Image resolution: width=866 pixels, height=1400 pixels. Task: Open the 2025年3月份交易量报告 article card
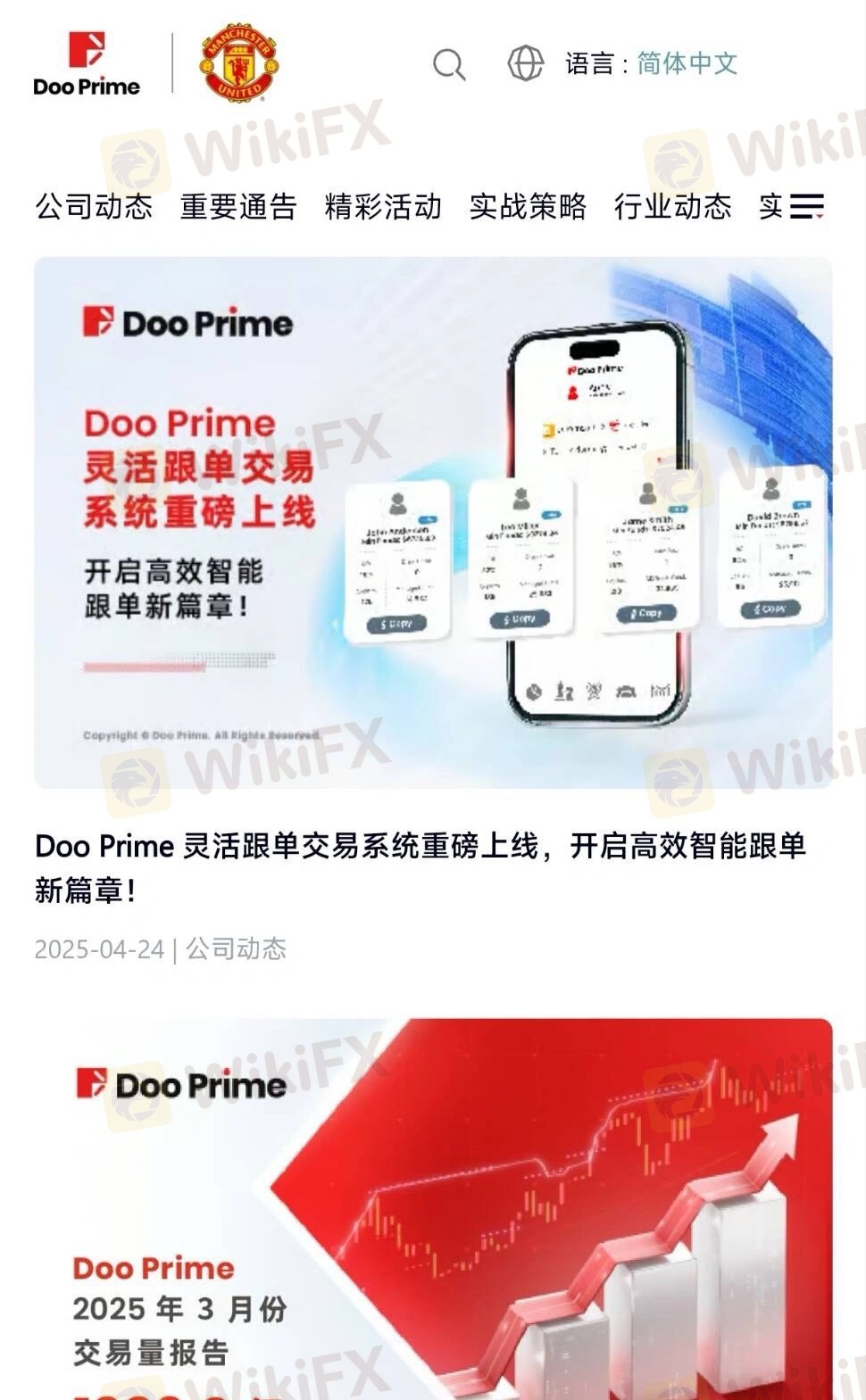[x=433, y=1209]
